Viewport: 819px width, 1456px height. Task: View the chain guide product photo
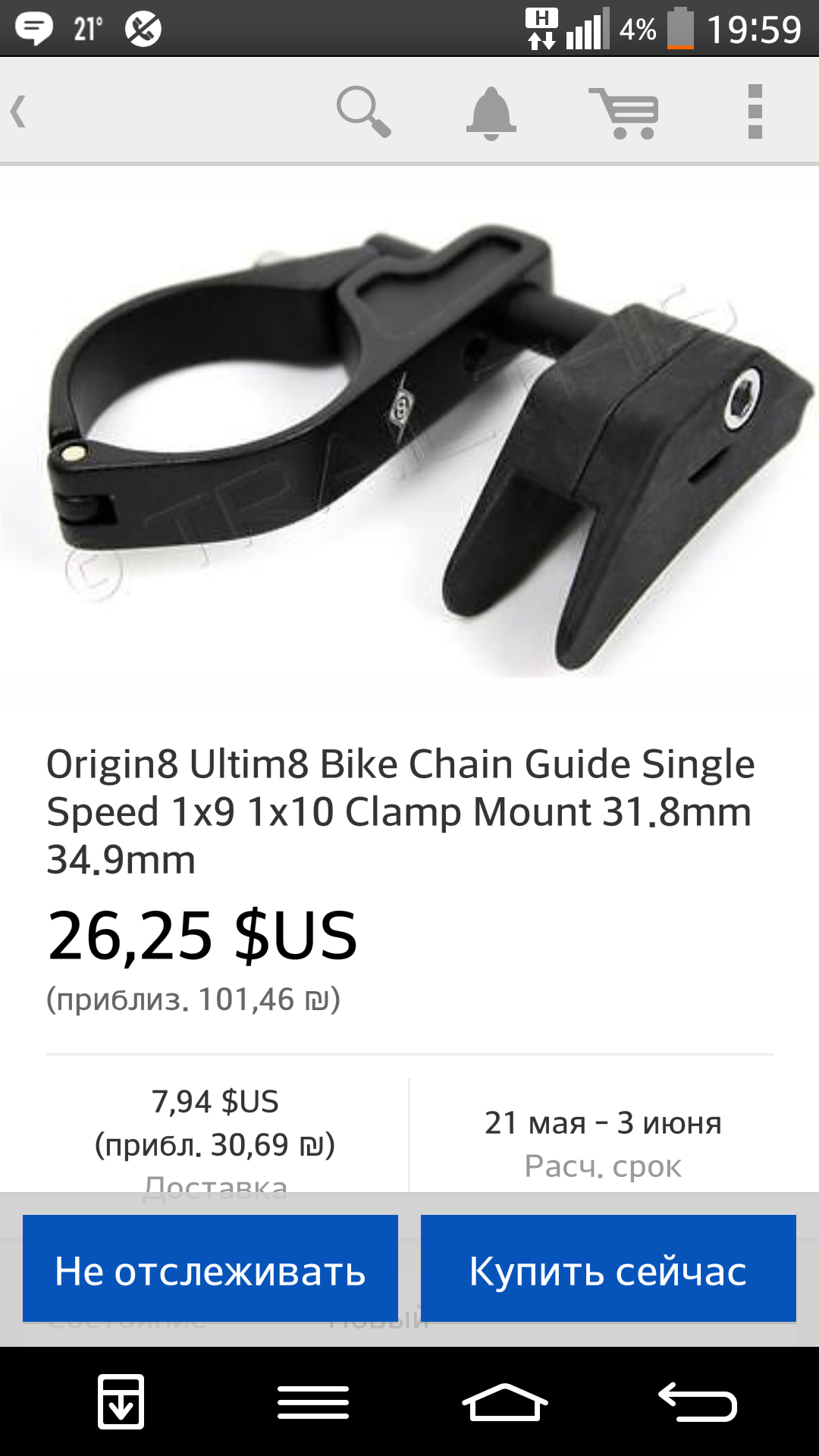409,447
